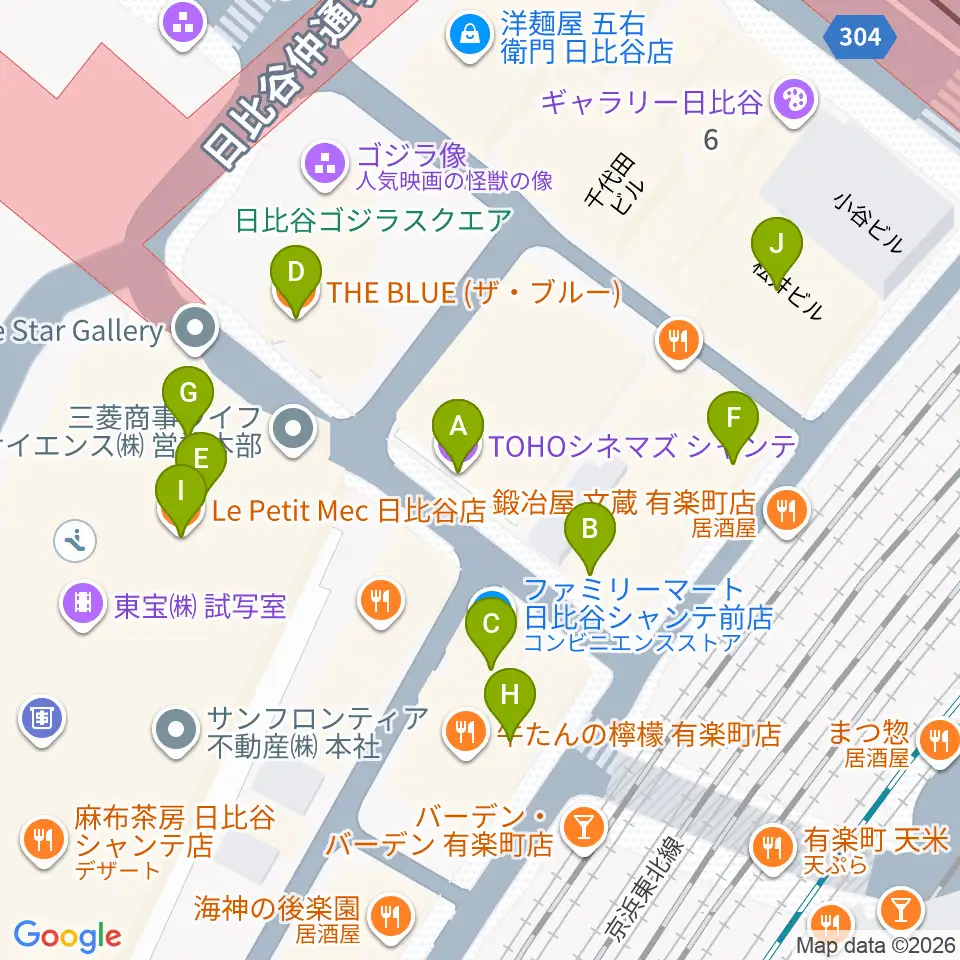Screen dimensions: 960x960
Task: Open the ゴジラ像 place pin
Action: (x=324, y=165)
